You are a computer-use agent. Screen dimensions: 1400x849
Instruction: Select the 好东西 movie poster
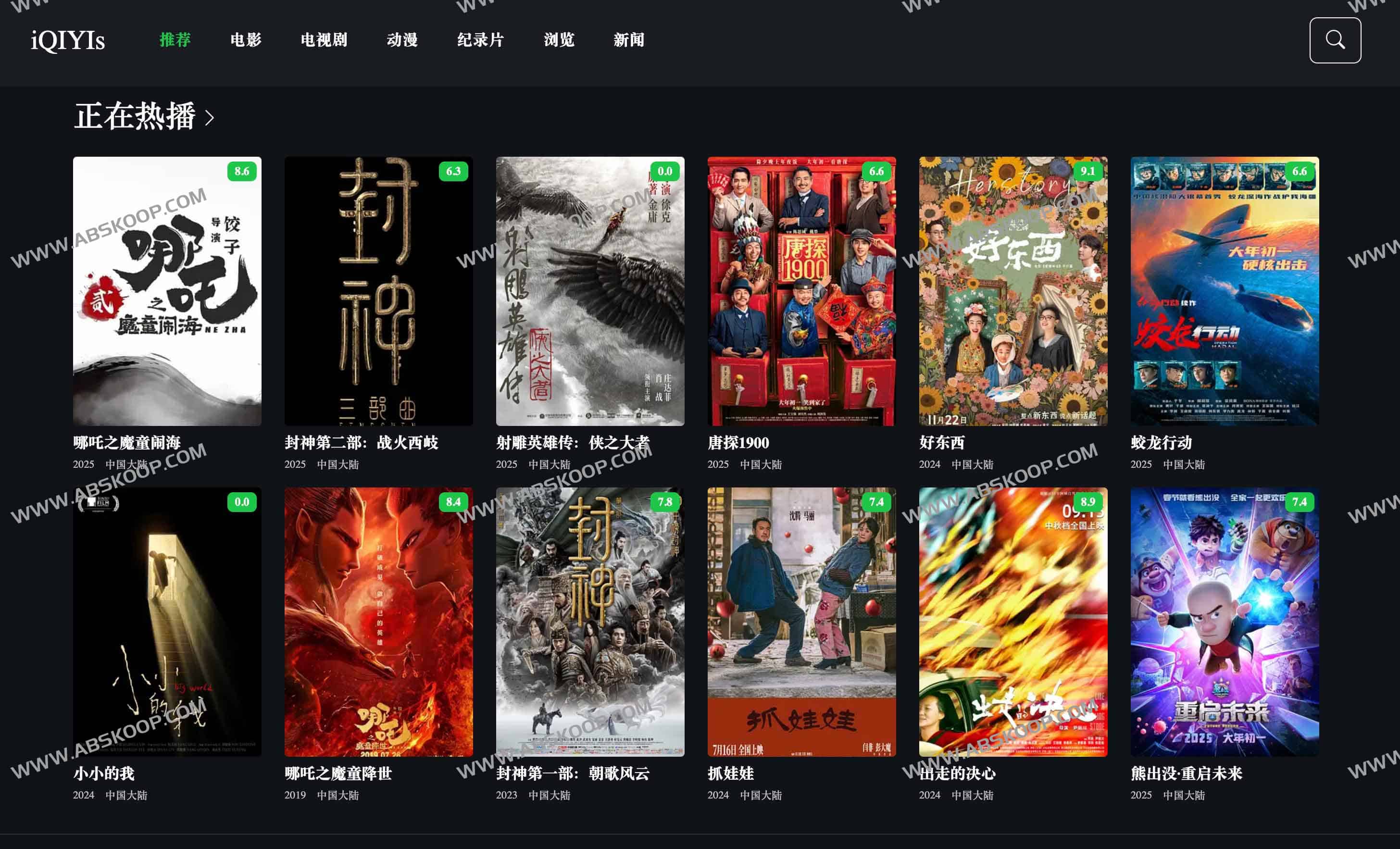[x=1012, y=291]
